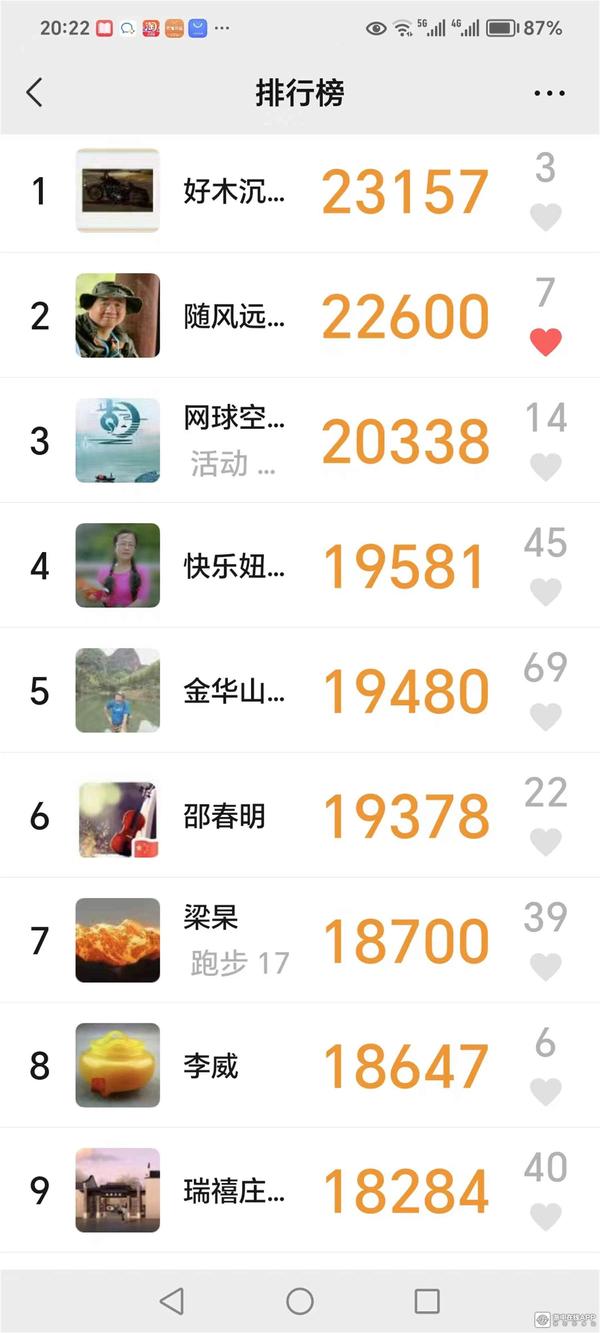The height and width of the screenshot is (1333, 600).
Task: Like 好木沉's 23157 steps entry
Action: (545, 217)
